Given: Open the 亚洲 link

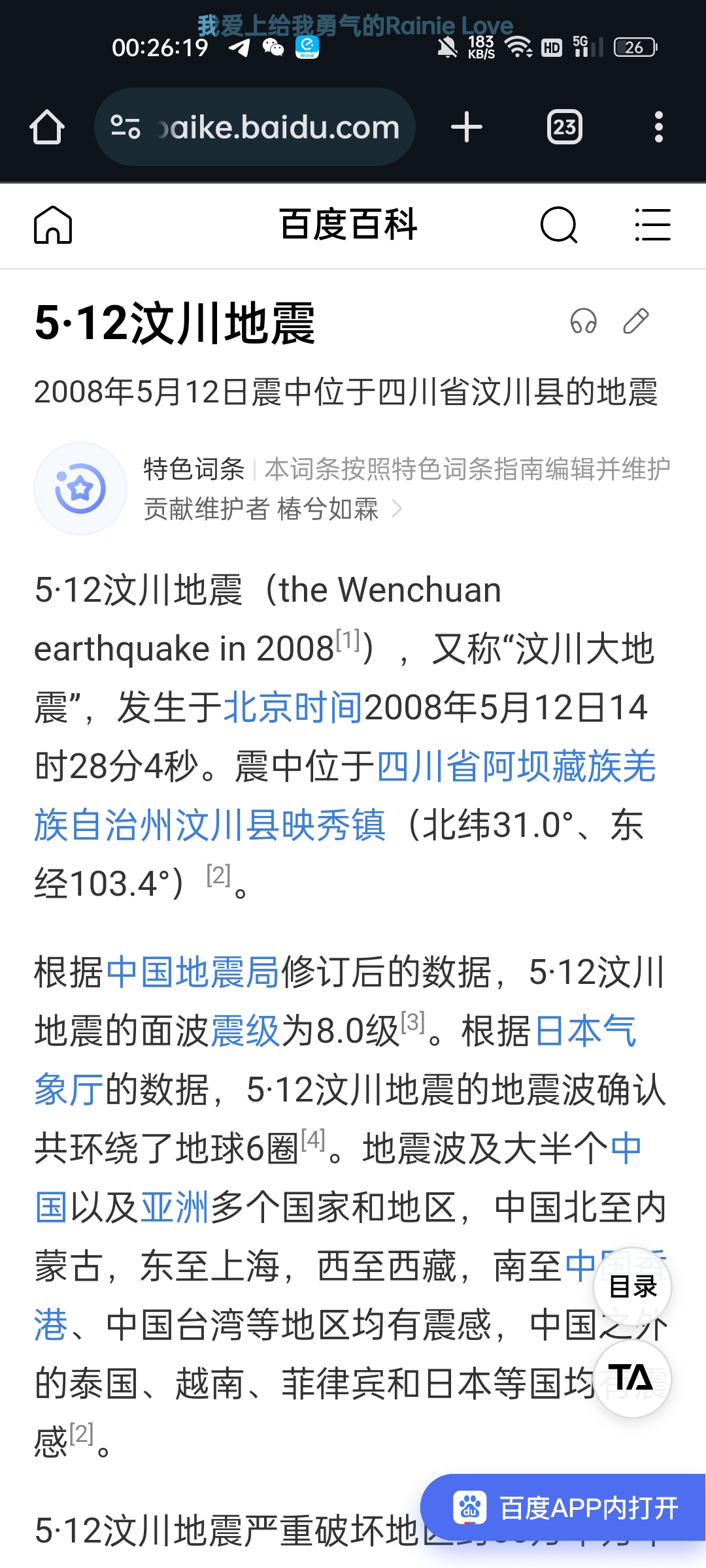Looking at the screenshot, I should pyautogui.click(x=175, y=1207).
